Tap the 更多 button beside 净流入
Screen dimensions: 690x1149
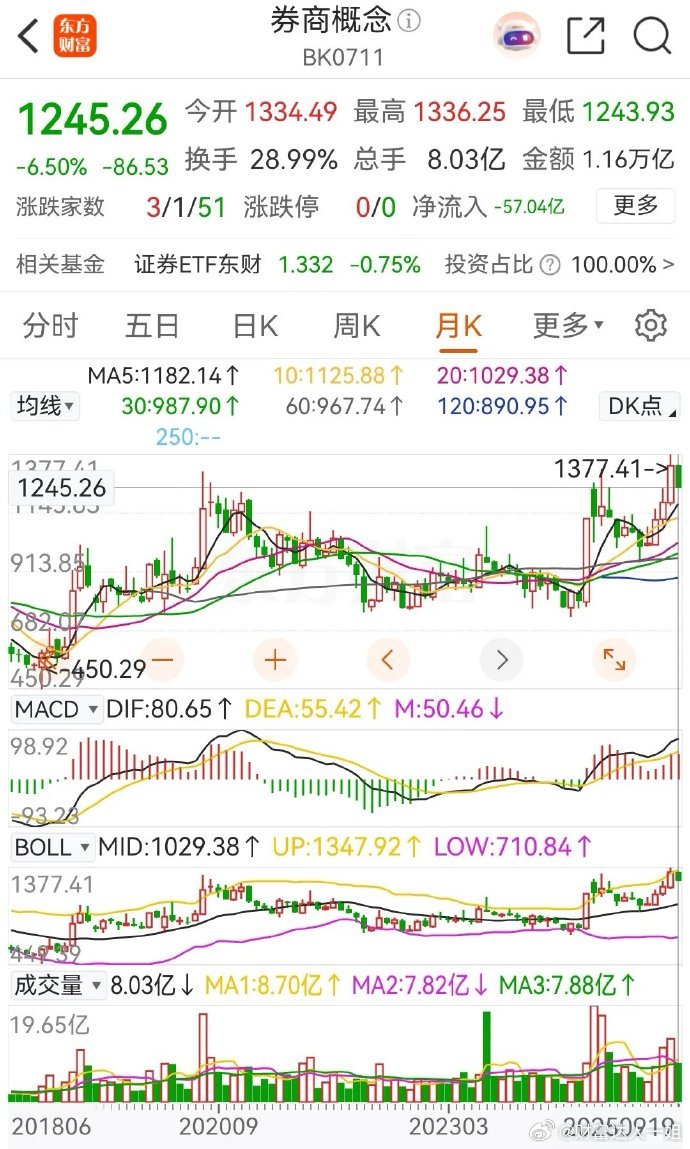(635, 206)
